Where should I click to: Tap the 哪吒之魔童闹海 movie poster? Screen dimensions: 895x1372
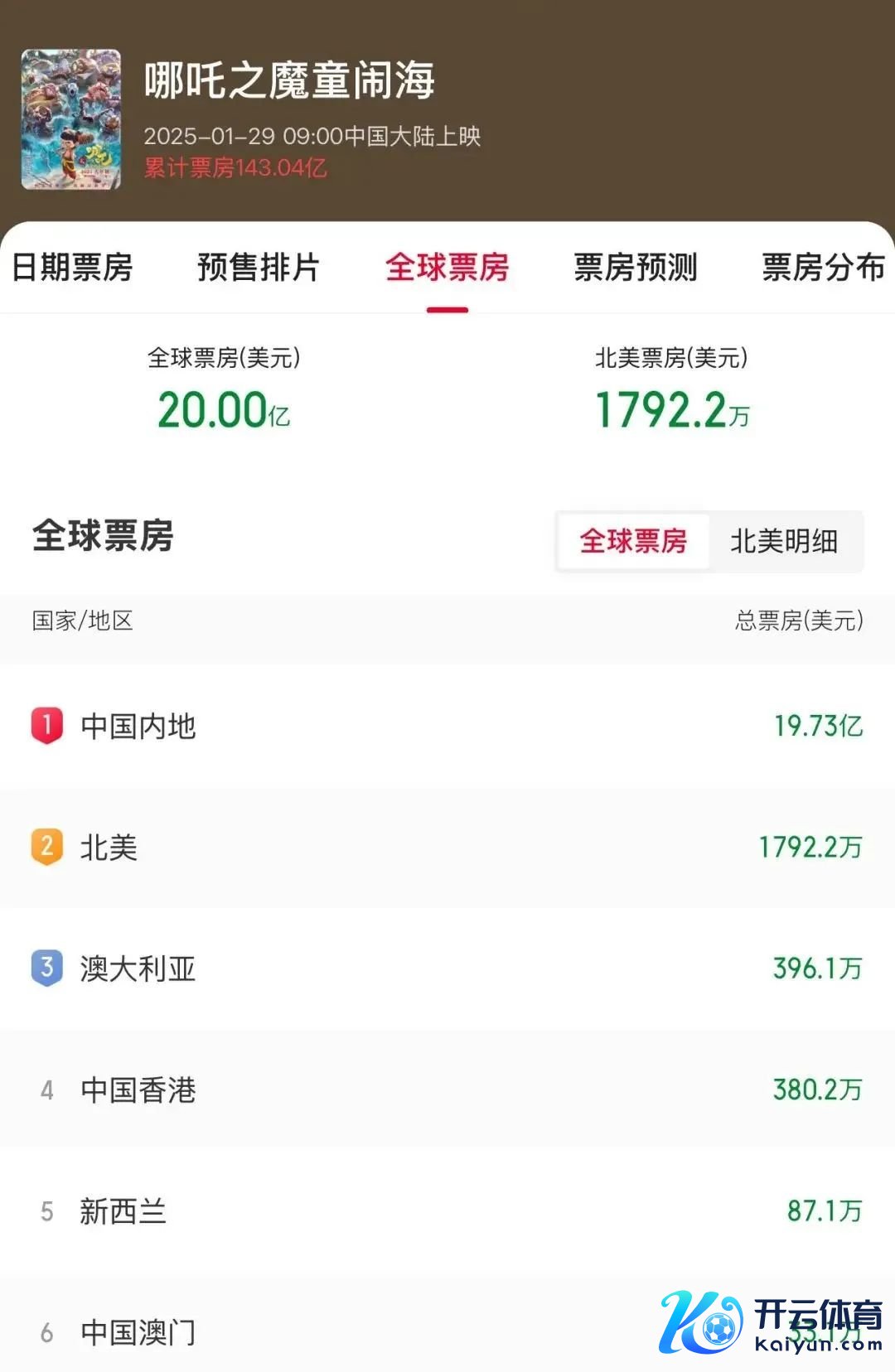click(71, 119)
